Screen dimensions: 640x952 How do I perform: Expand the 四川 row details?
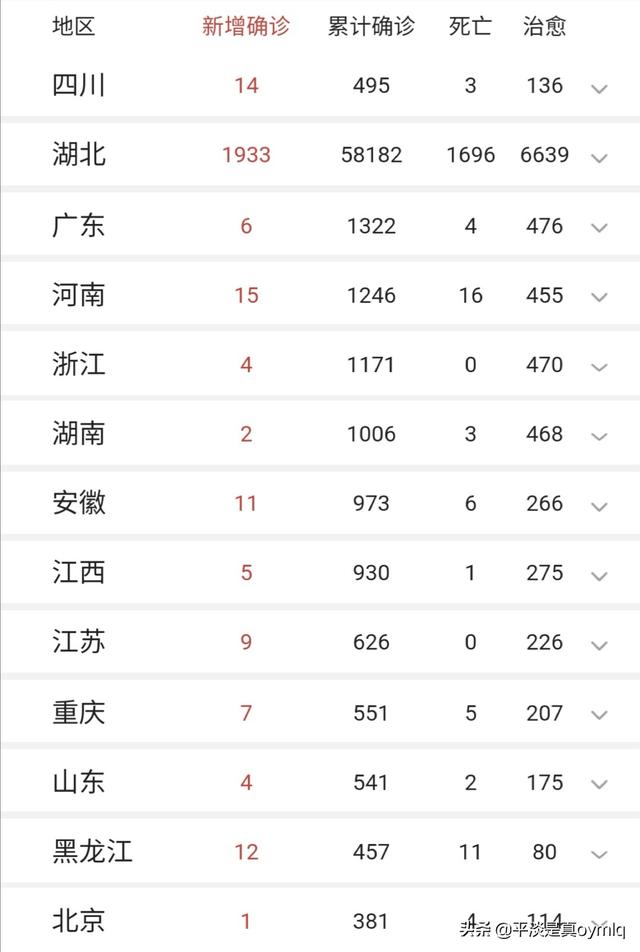pos(599,88)
